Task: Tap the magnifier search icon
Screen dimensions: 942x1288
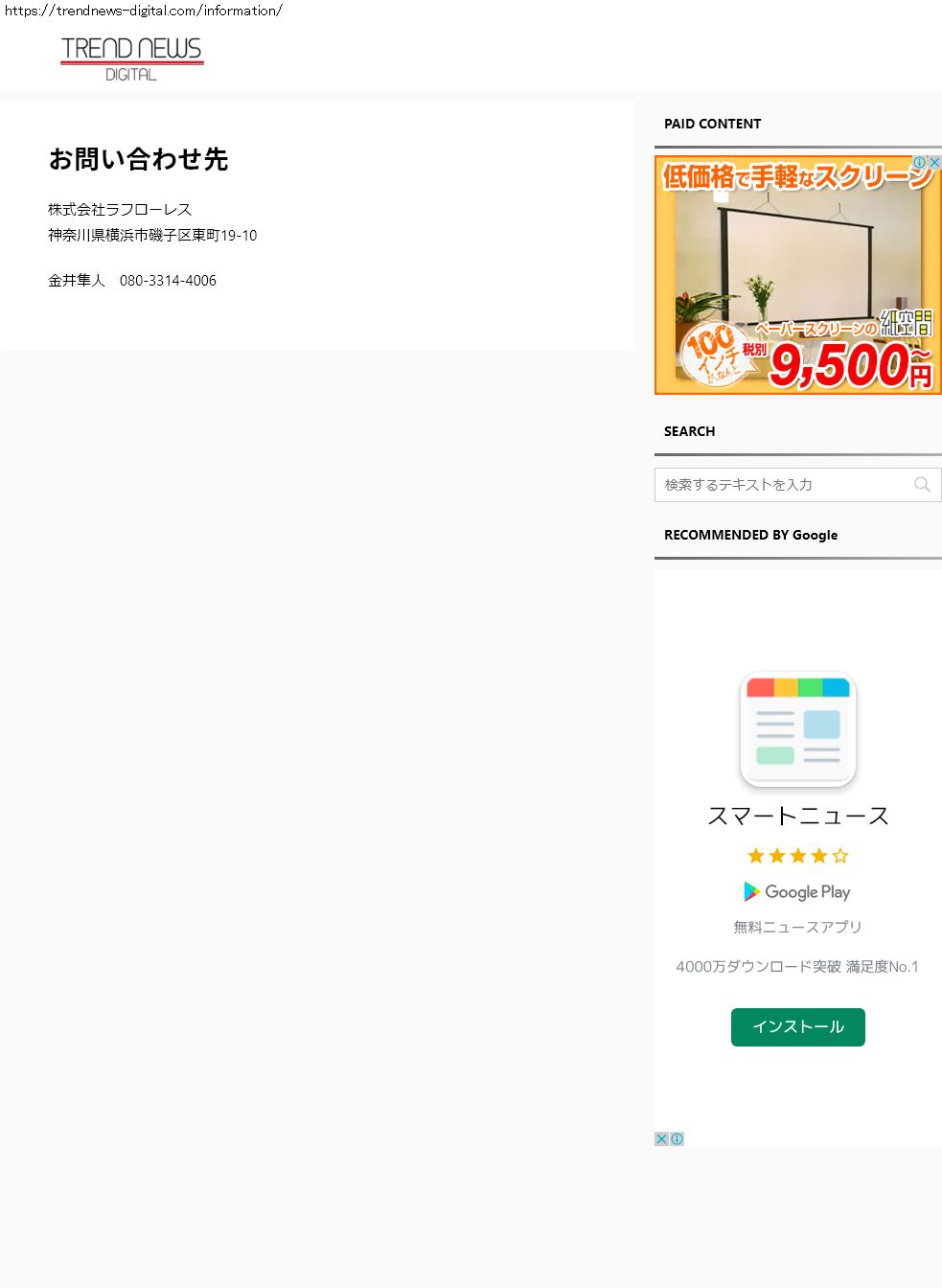Action: tap(922, 485)
